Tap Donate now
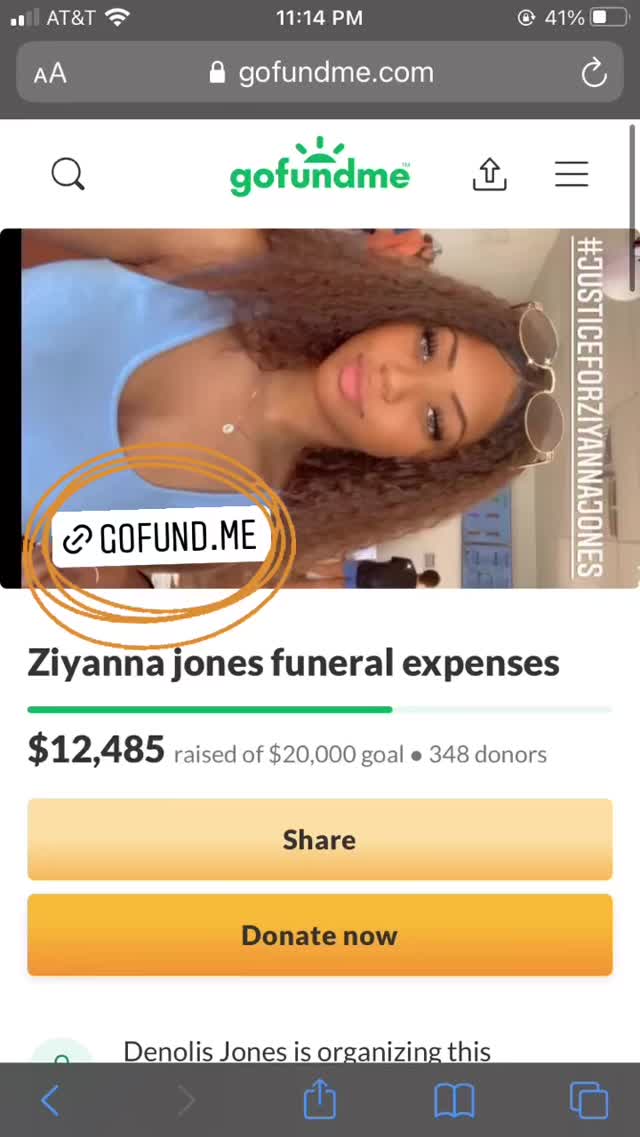Image resolution: width=640 pixels, height=1137 pixels. pyautogui.click(x=320, y=935)
